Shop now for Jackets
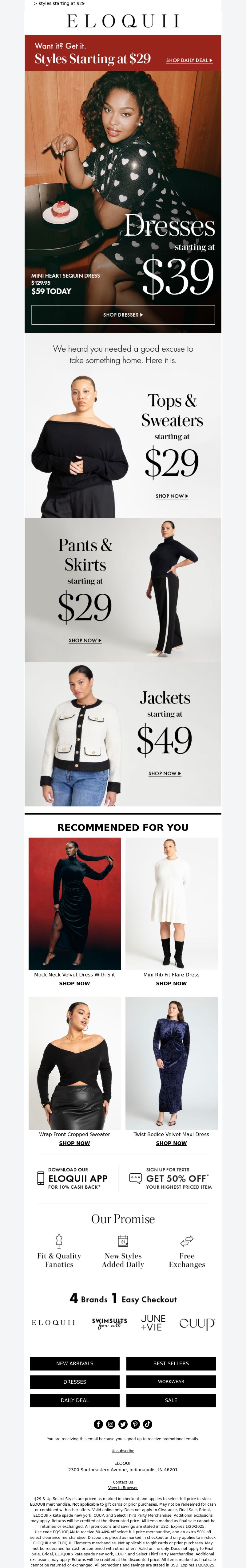This screenshot has height=1568, width=246. click(x=165, y=773)
